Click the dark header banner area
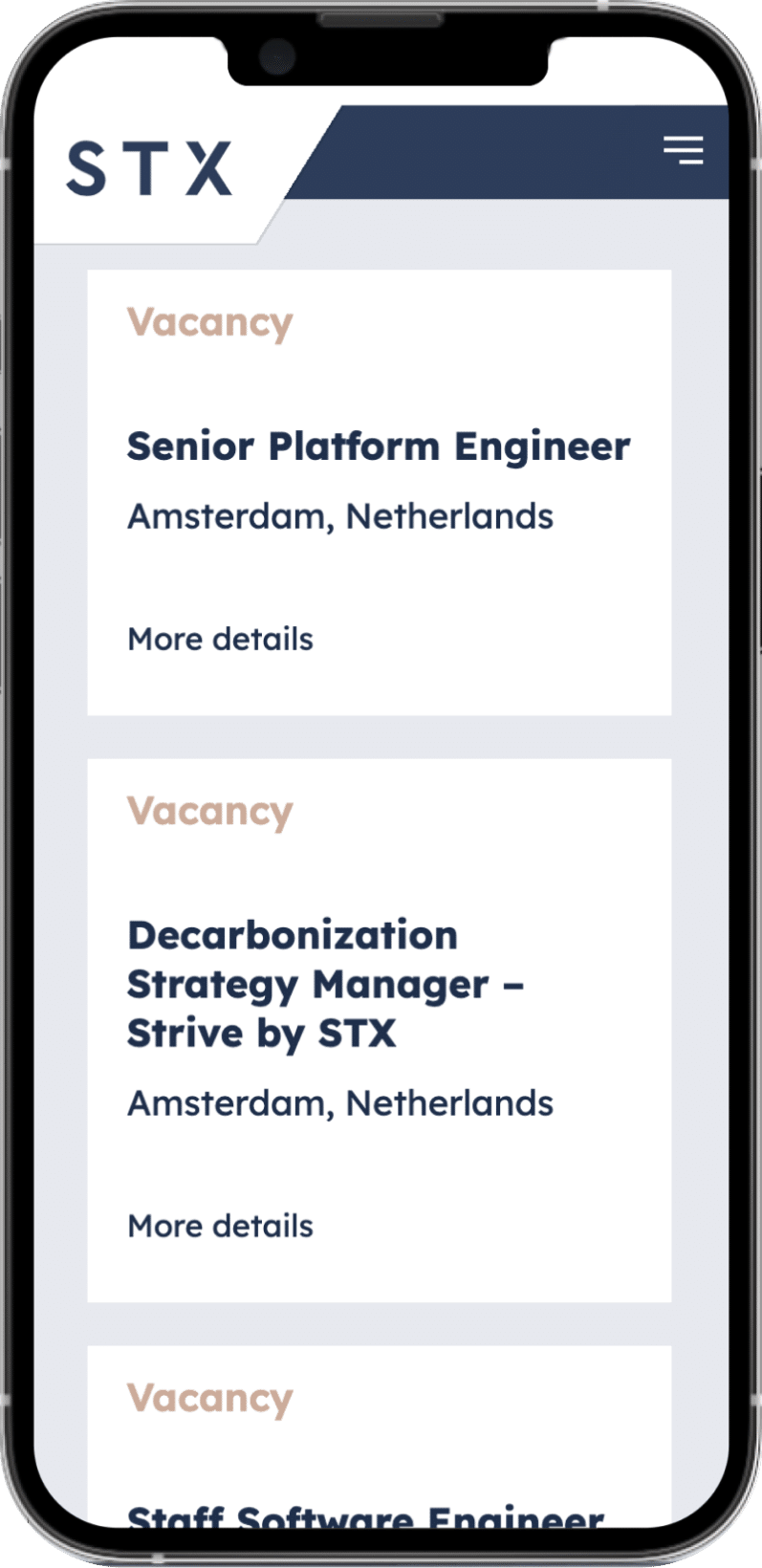This screenshot has height=1568, width=762. tap(478, 153)
